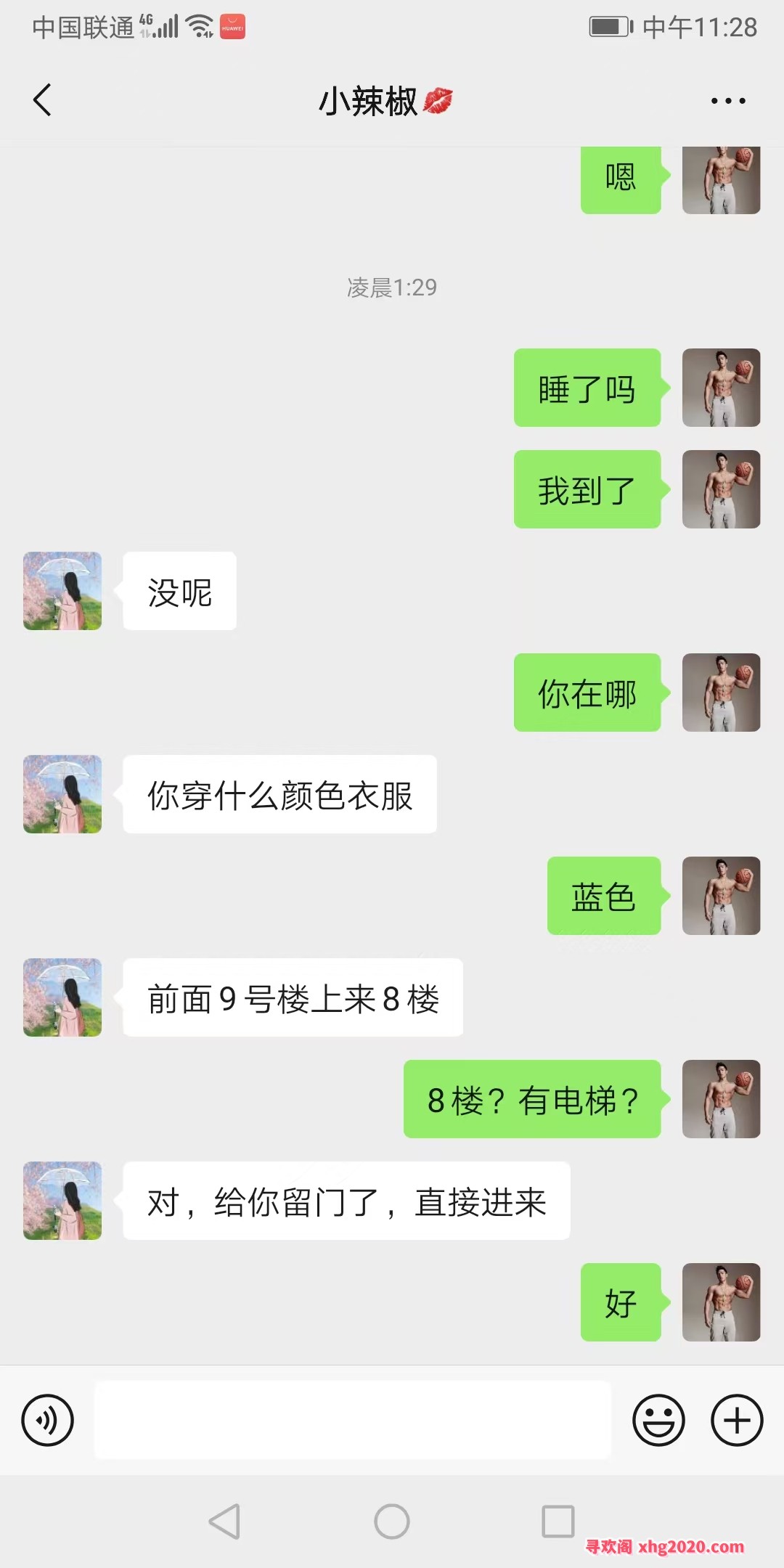Tap the system home button

pyautogui.click(x=392, y=1521)
